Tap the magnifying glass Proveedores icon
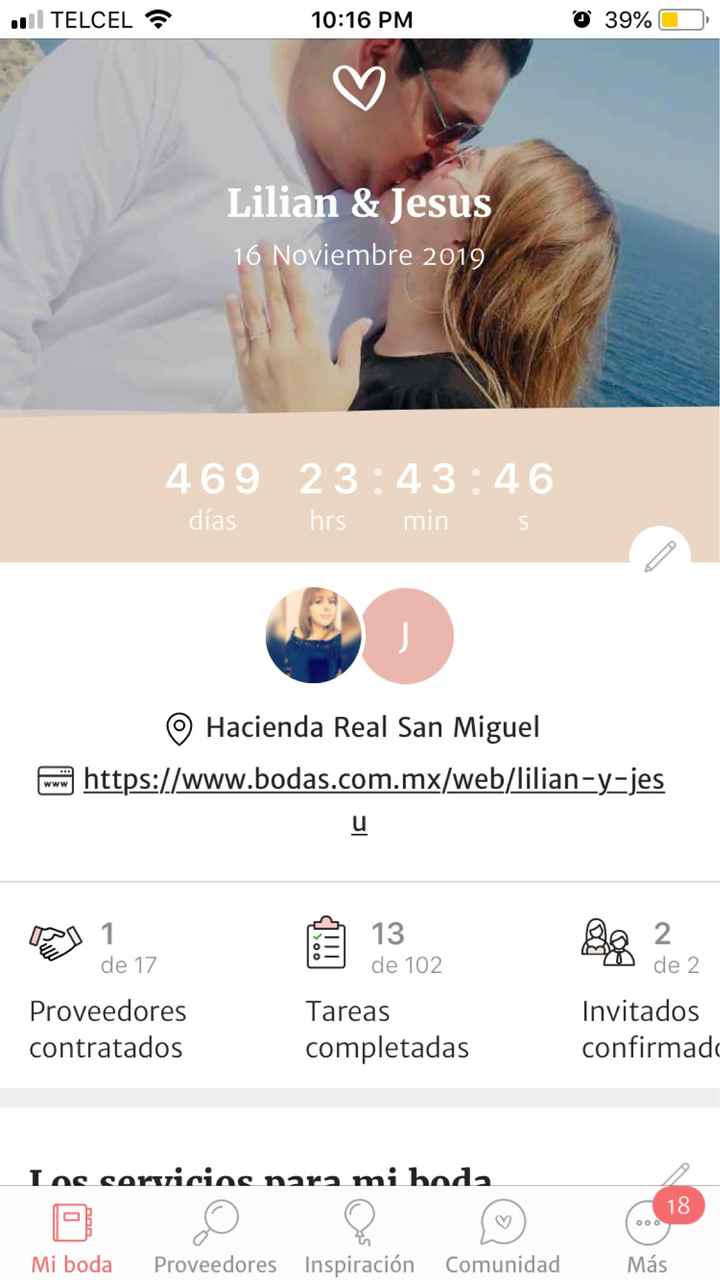This screenshot has height=1280, width=720. click(214, 1220)
